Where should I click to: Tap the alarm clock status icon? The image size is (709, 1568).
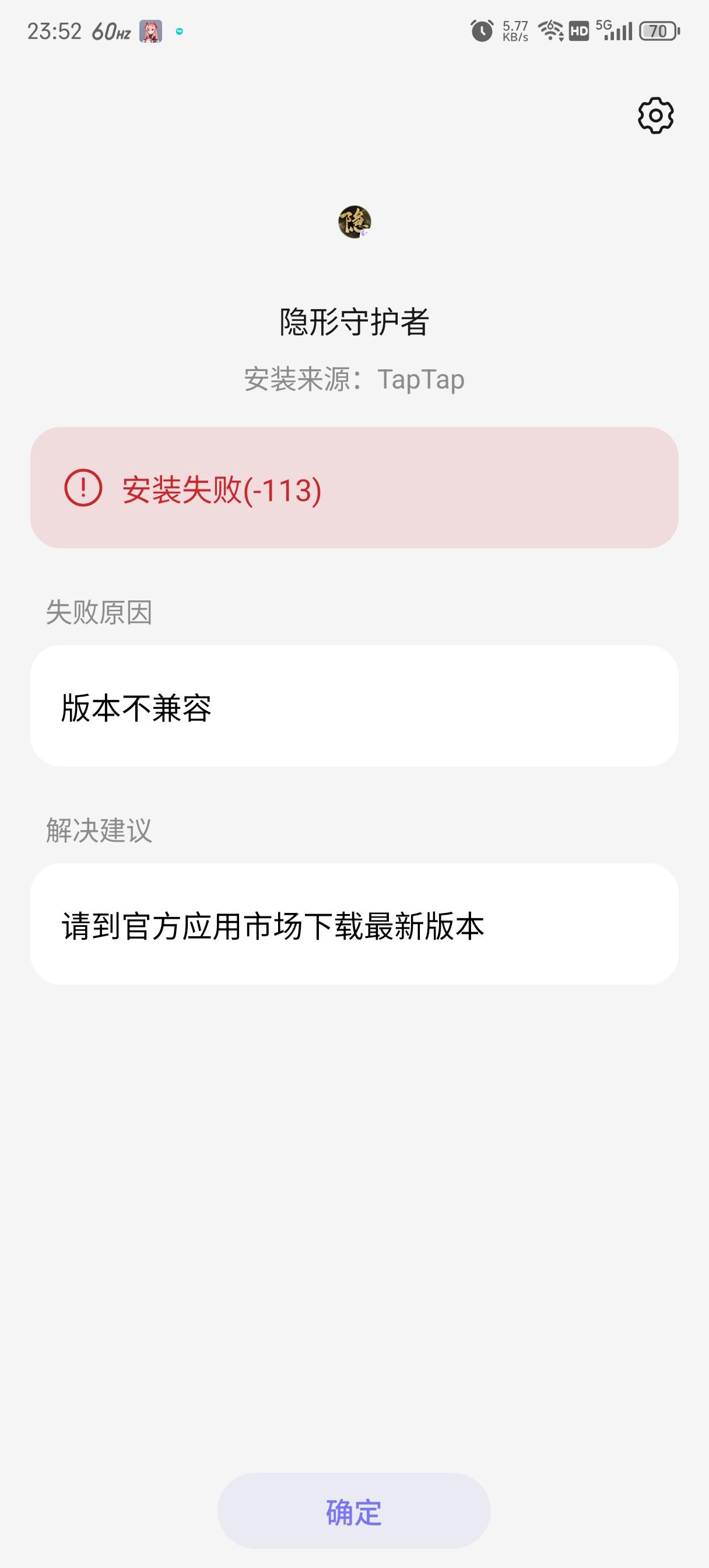point(480,32)
